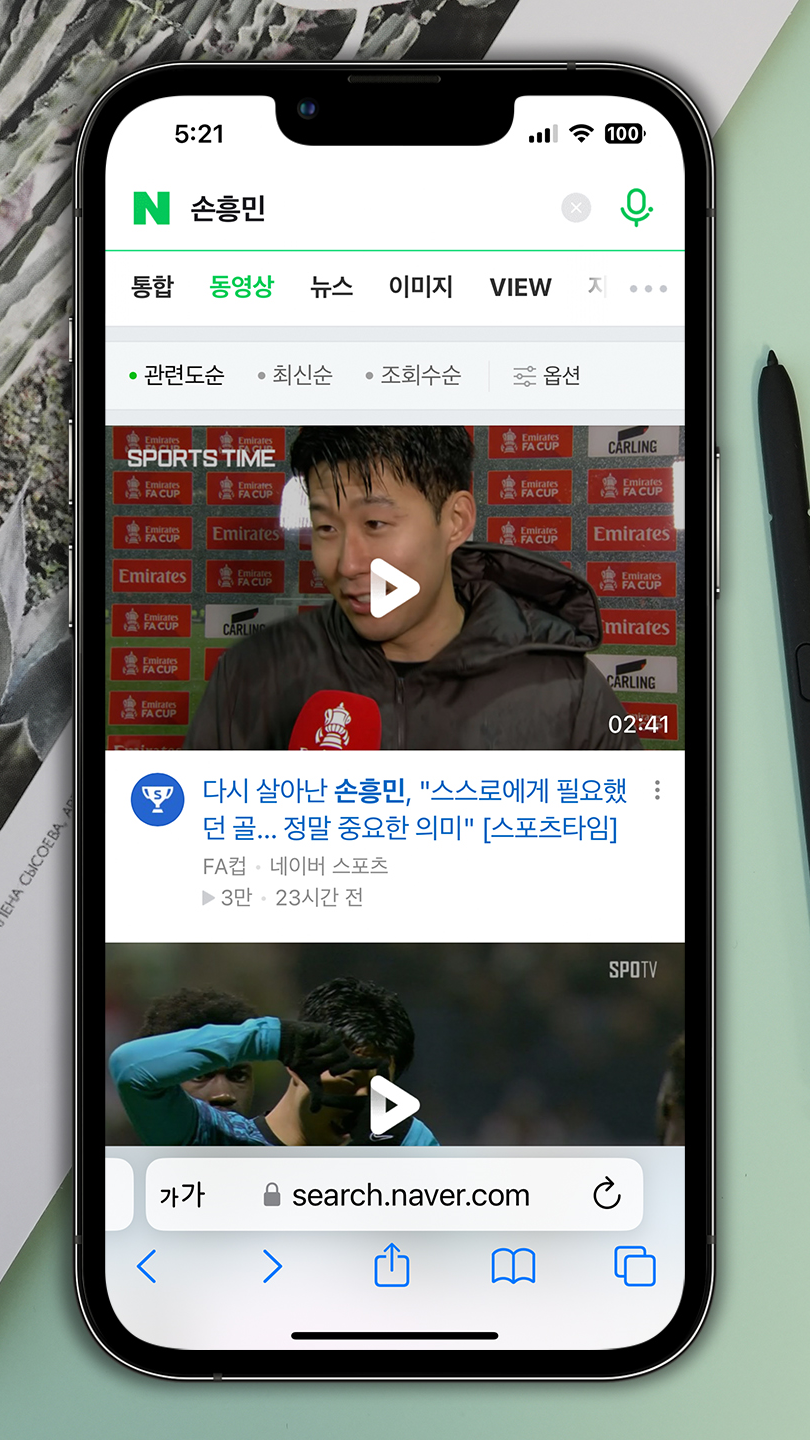Play the SPOTV video
This screenshot has width=810, height=1440.
[394, 1105]
